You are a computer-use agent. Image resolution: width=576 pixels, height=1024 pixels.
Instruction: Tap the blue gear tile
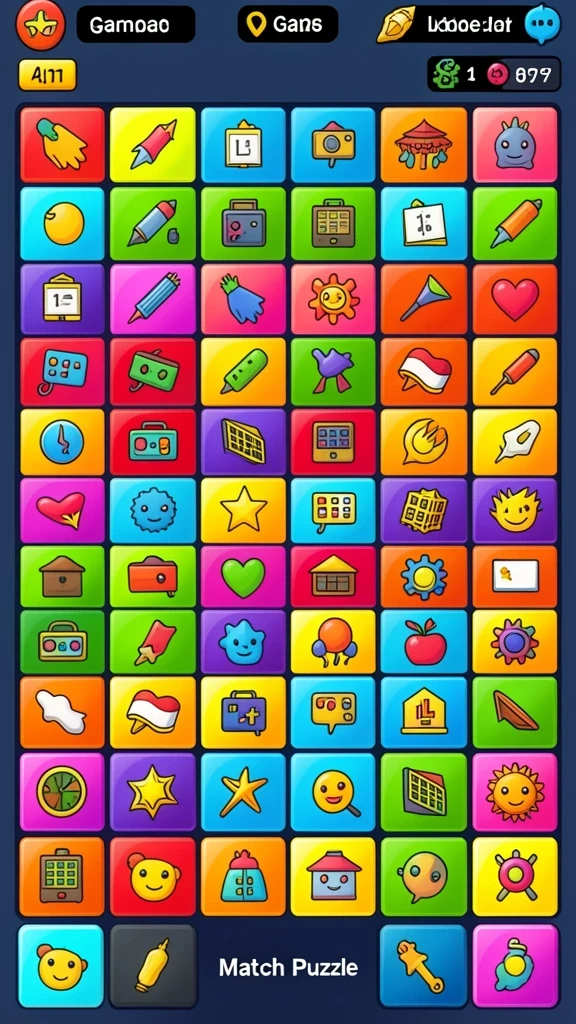tap(424, 578)
